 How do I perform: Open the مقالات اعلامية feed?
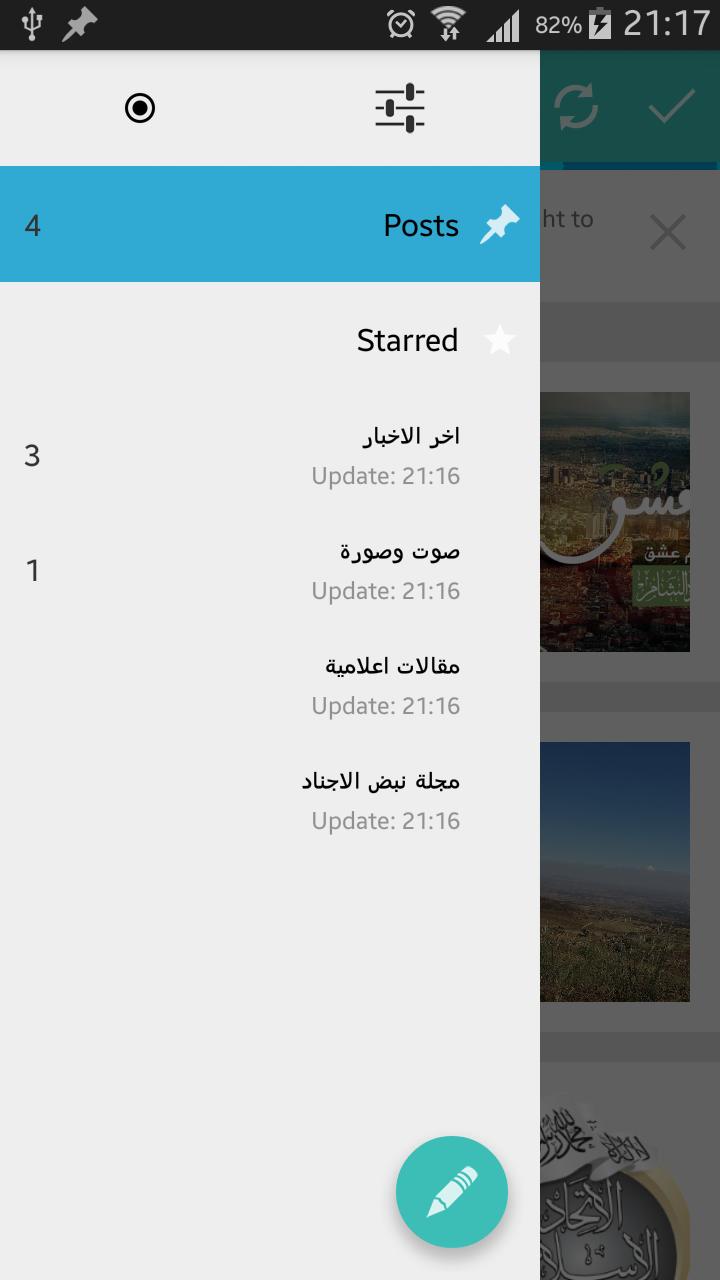[x=270, y=685]
